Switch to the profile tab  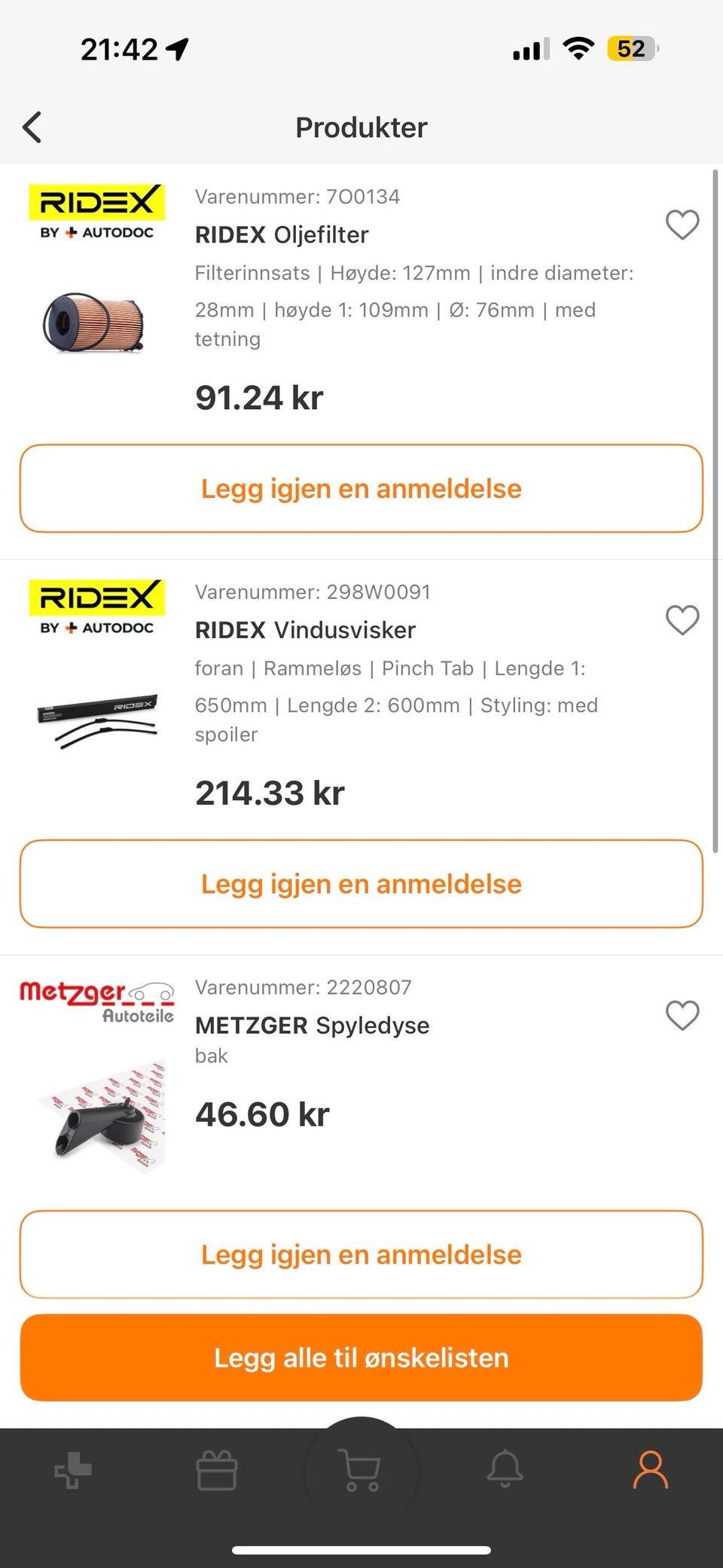[650, 1470]
